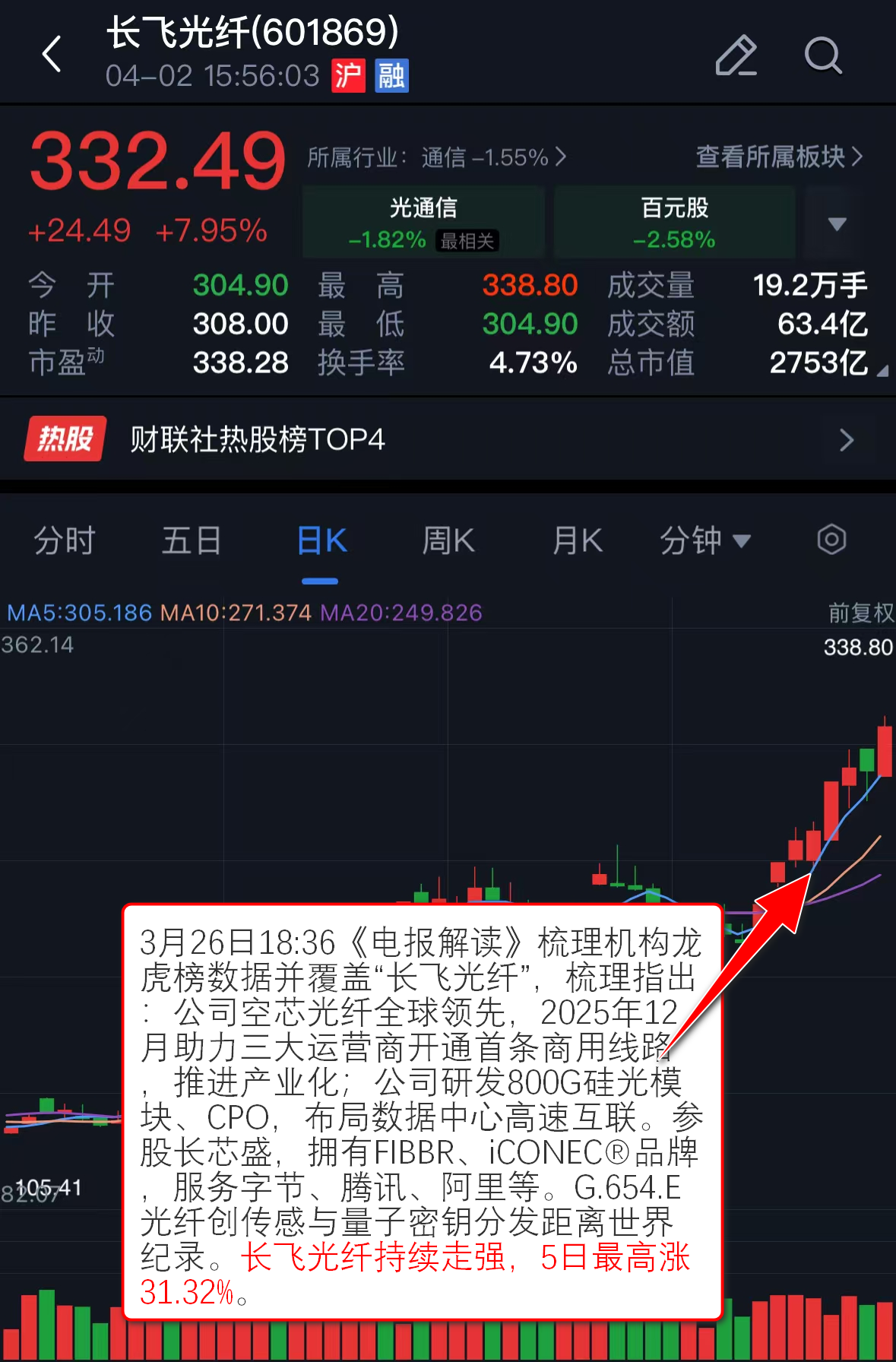Open the 百元股 sector chip

pyautogui.click(x=674, y=223)
